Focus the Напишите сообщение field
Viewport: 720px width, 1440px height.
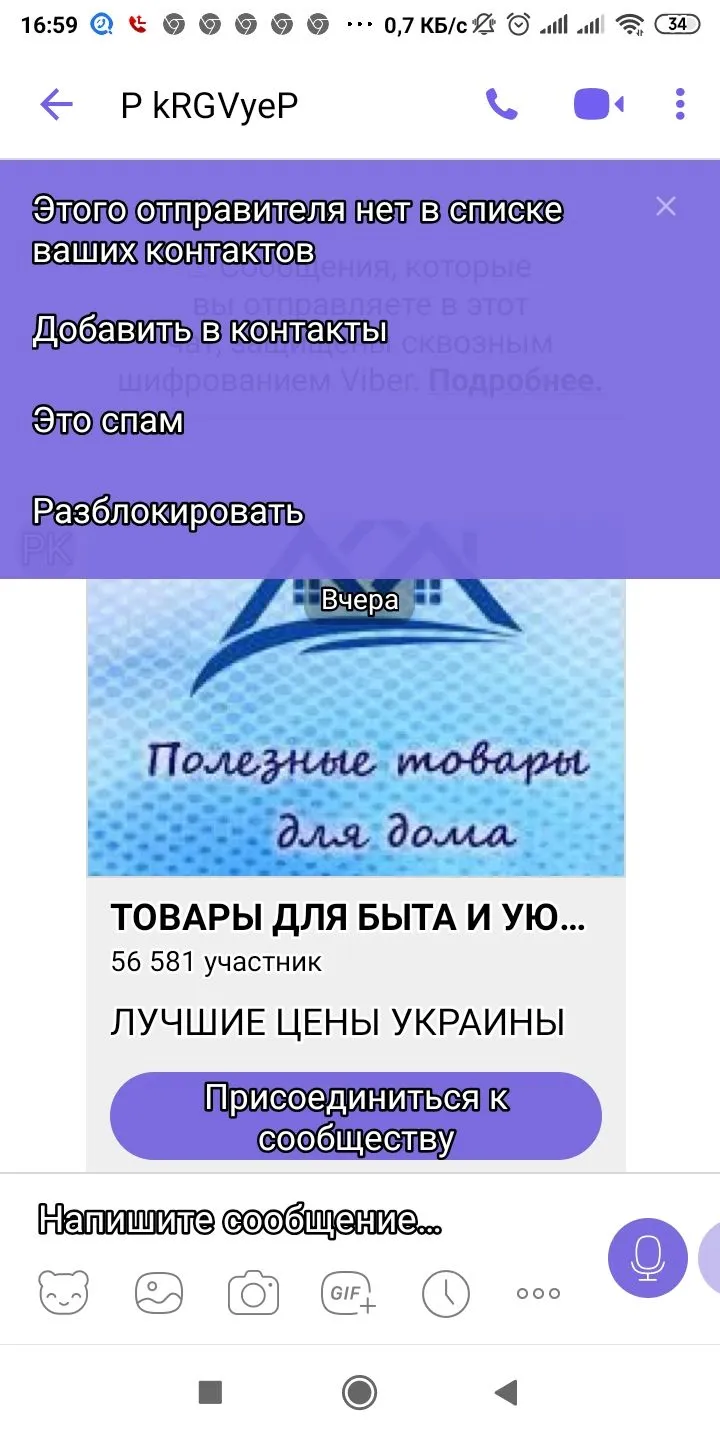(240, 1221)
